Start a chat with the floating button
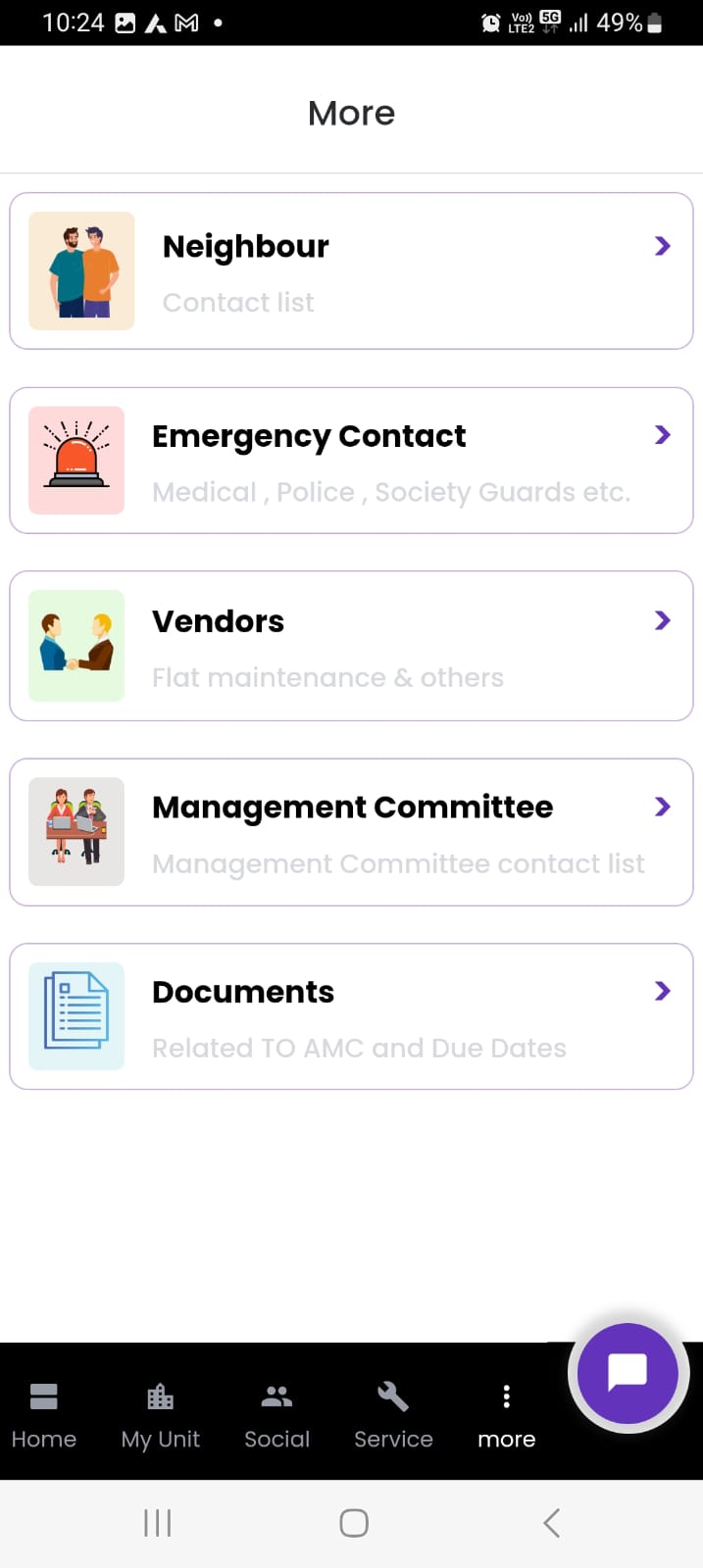703x1568 pixels. click(x=627, y=1373)
